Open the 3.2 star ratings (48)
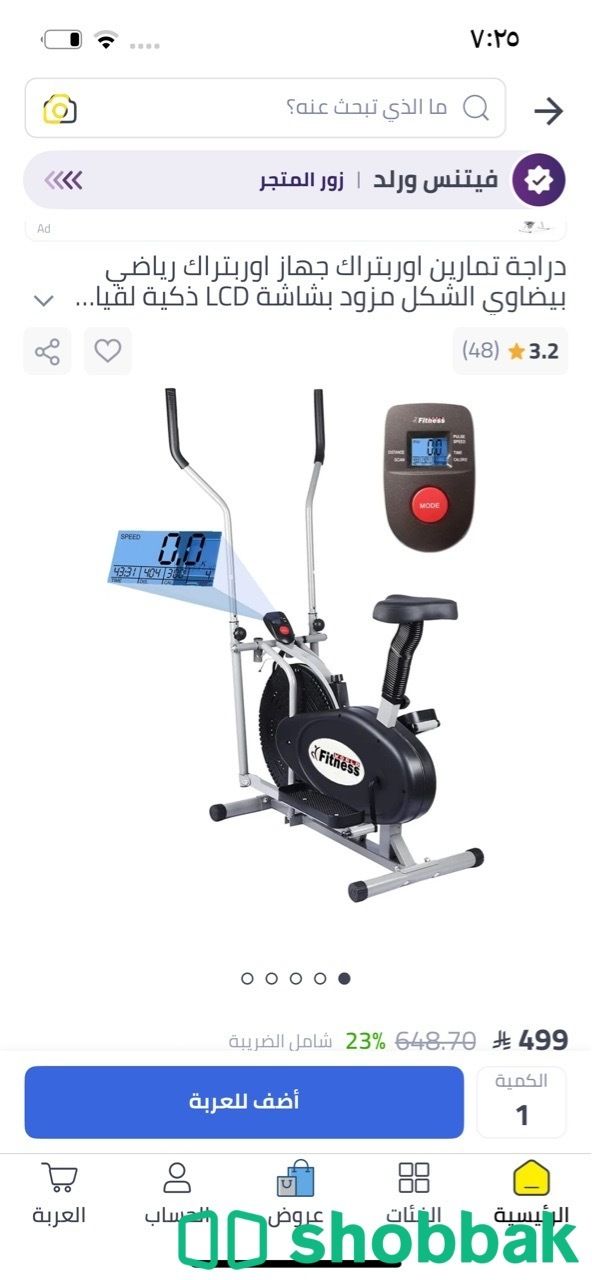The width and height of the screenshot is (592, 1280). pos(510,351)
